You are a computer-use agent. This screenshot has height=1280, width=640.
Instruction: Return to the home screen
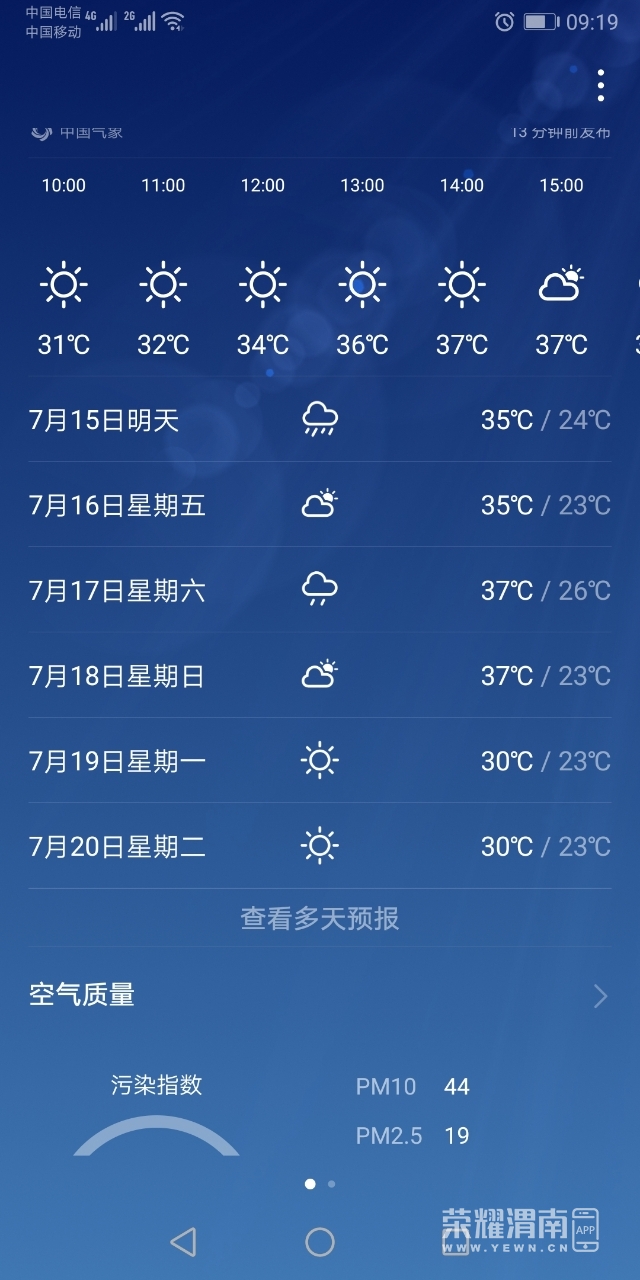pyautogui.click(x=320, y=1242)
